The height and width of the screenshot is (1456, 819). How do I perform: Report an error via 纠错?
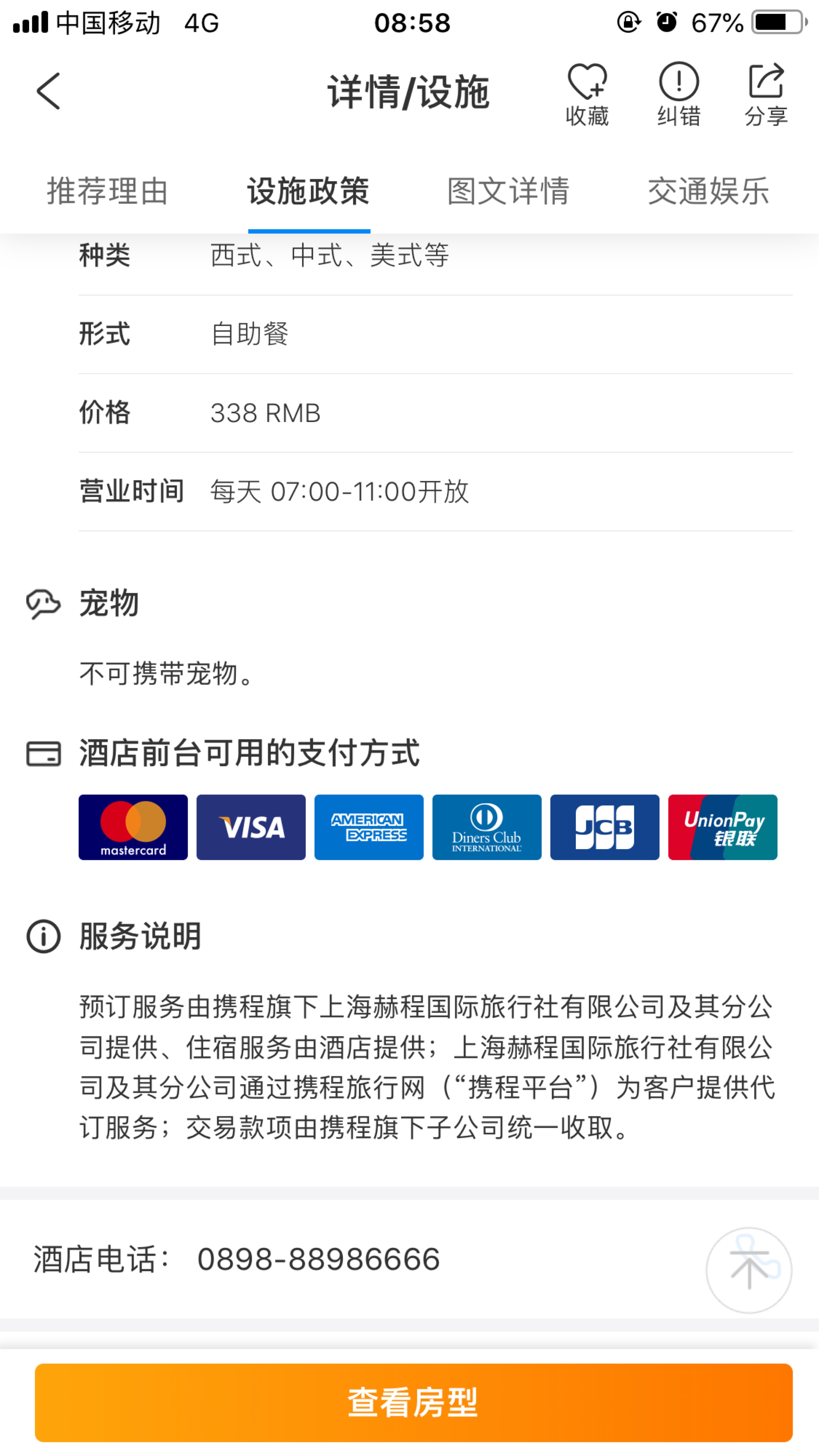679,94
